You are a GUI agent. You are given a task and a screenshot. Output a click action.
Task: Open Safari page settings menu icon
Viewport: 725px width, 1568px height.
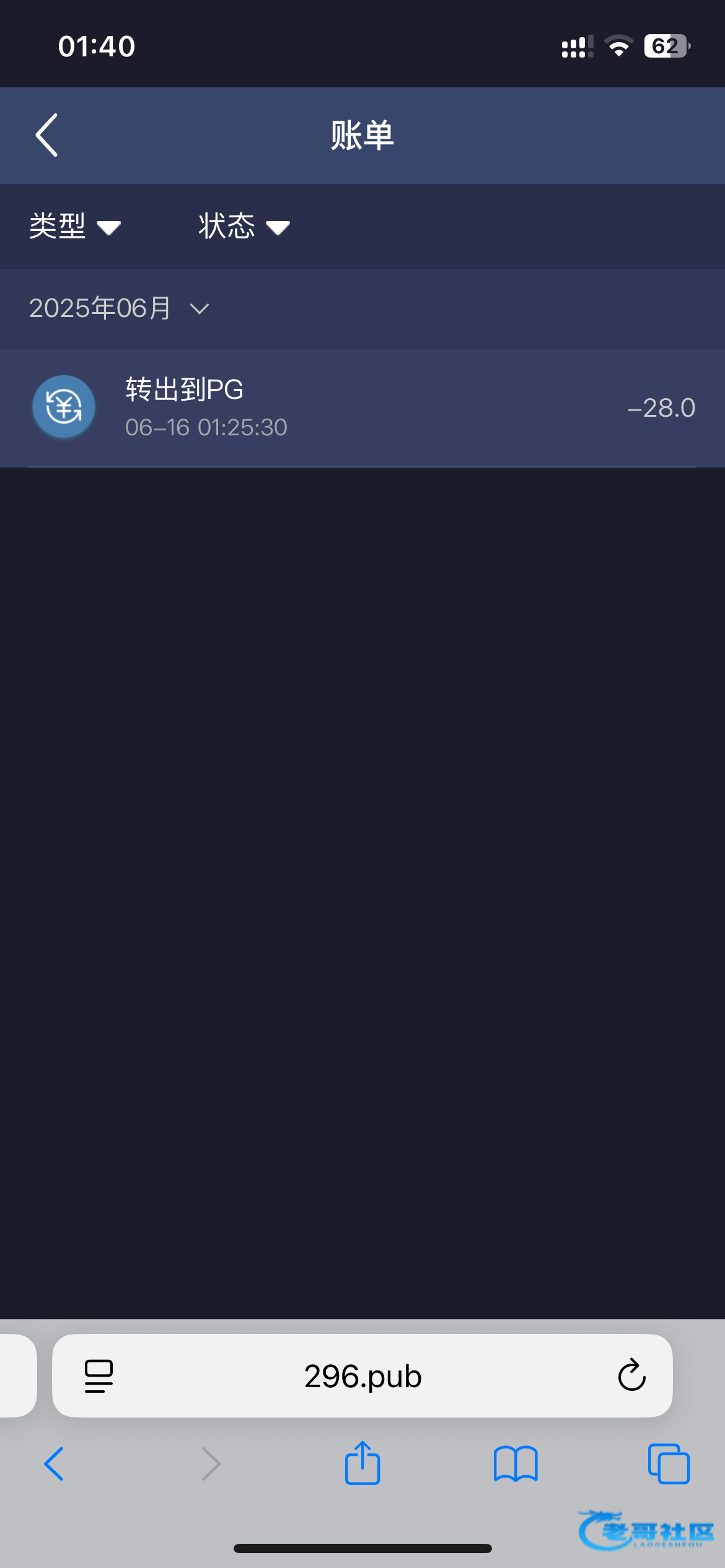[99, 1376]
